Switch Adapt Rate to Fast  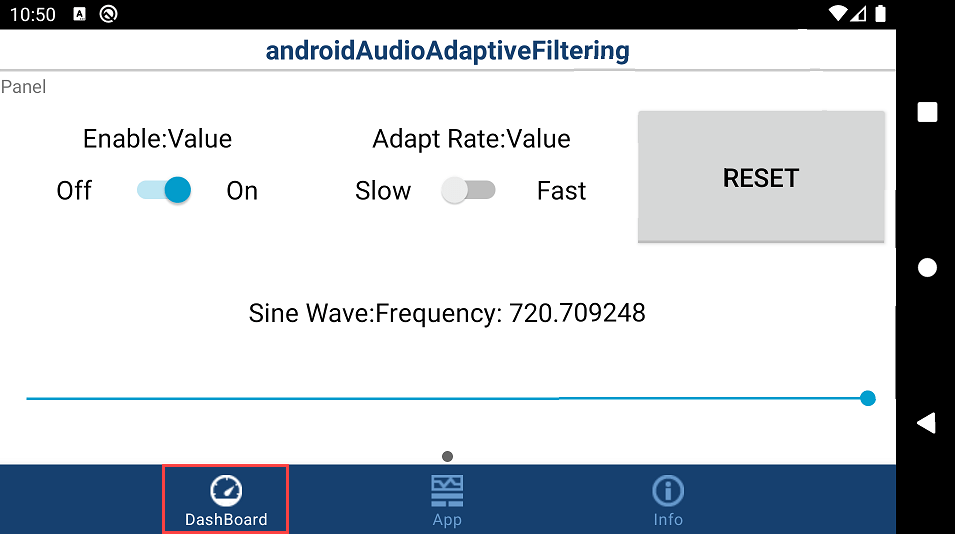[x=468, y=190]
